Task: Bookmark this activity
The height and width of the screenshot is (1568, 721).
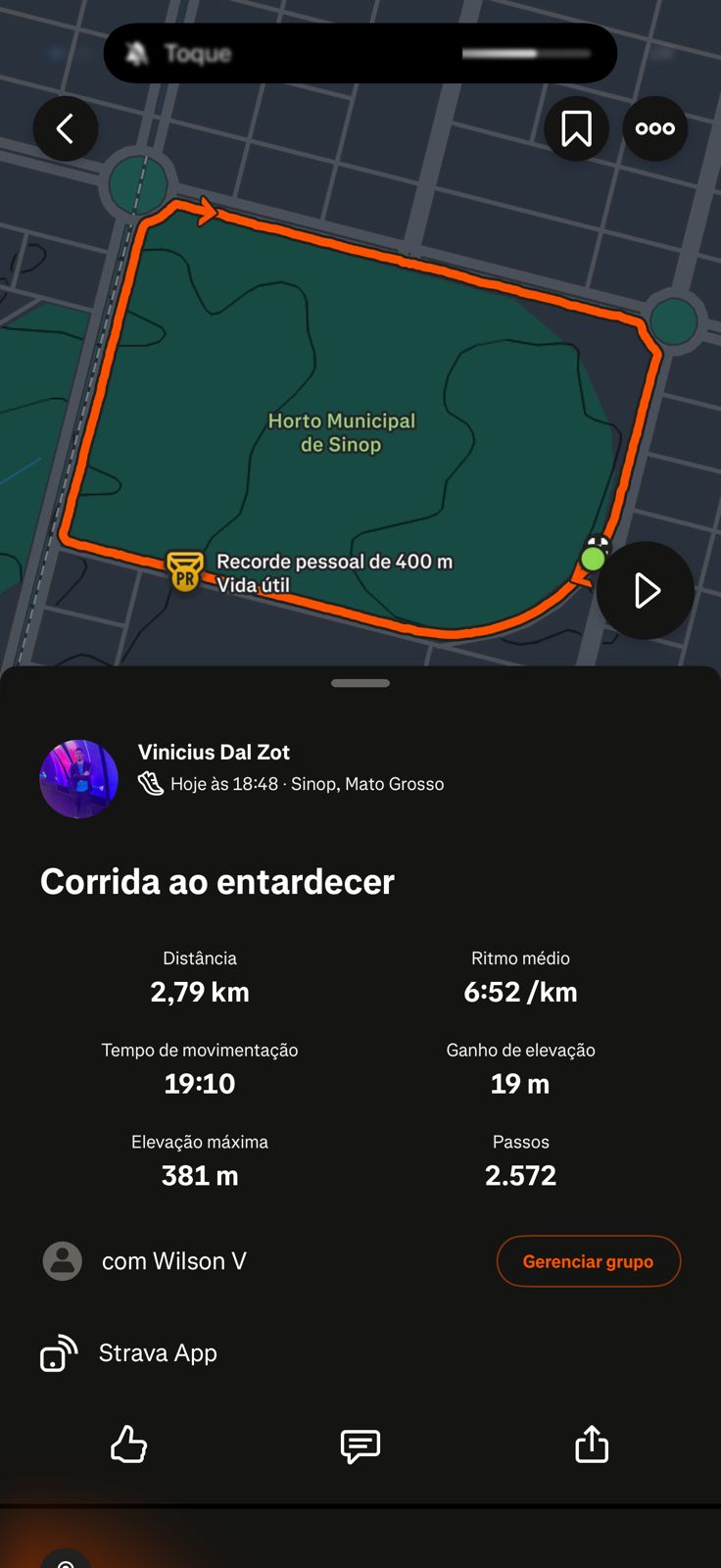Action: 576,128
